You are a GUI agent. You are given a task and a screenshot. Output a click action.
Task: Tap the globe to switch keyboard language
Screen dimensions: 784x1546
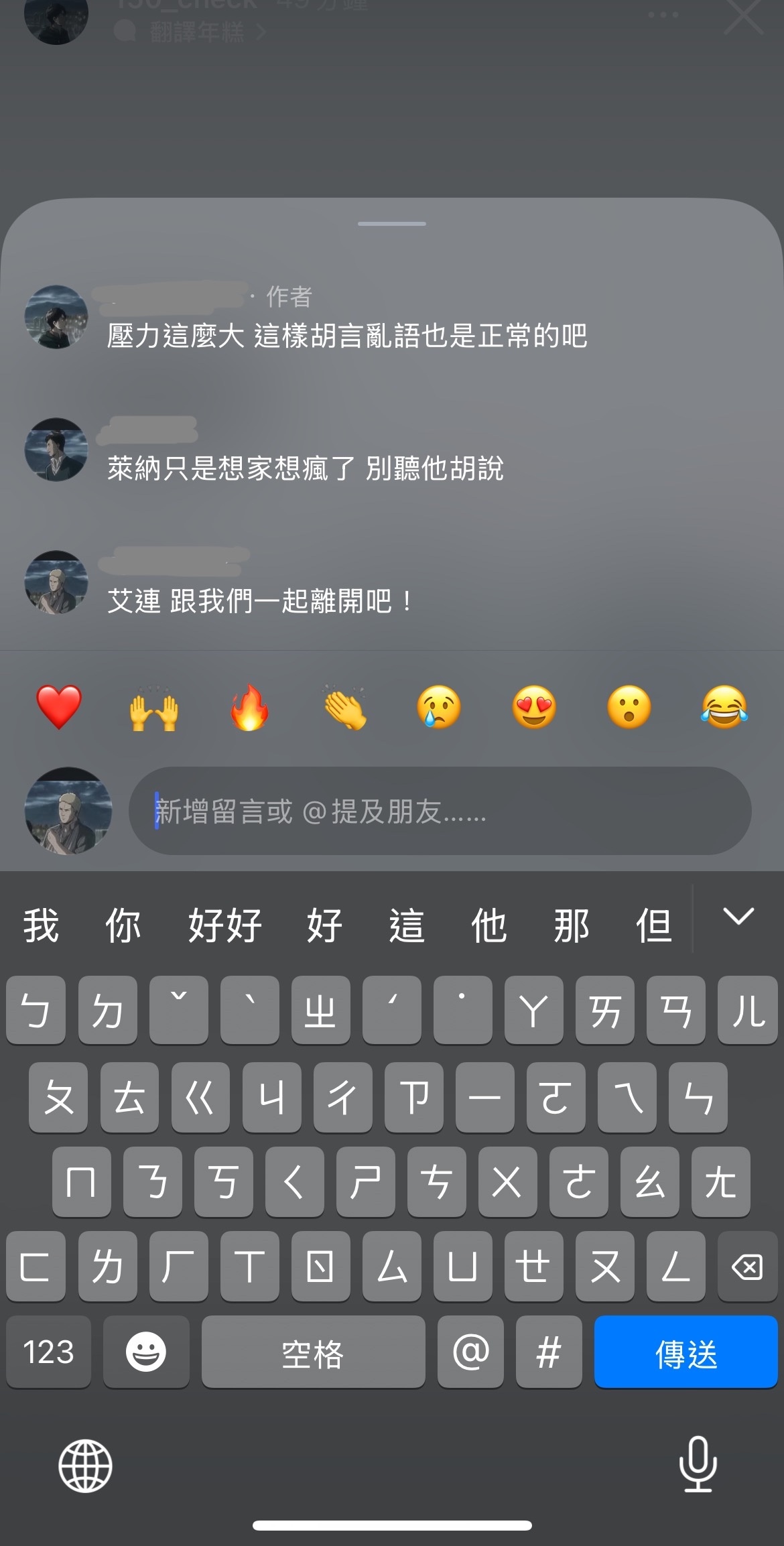pos(85,1466)
